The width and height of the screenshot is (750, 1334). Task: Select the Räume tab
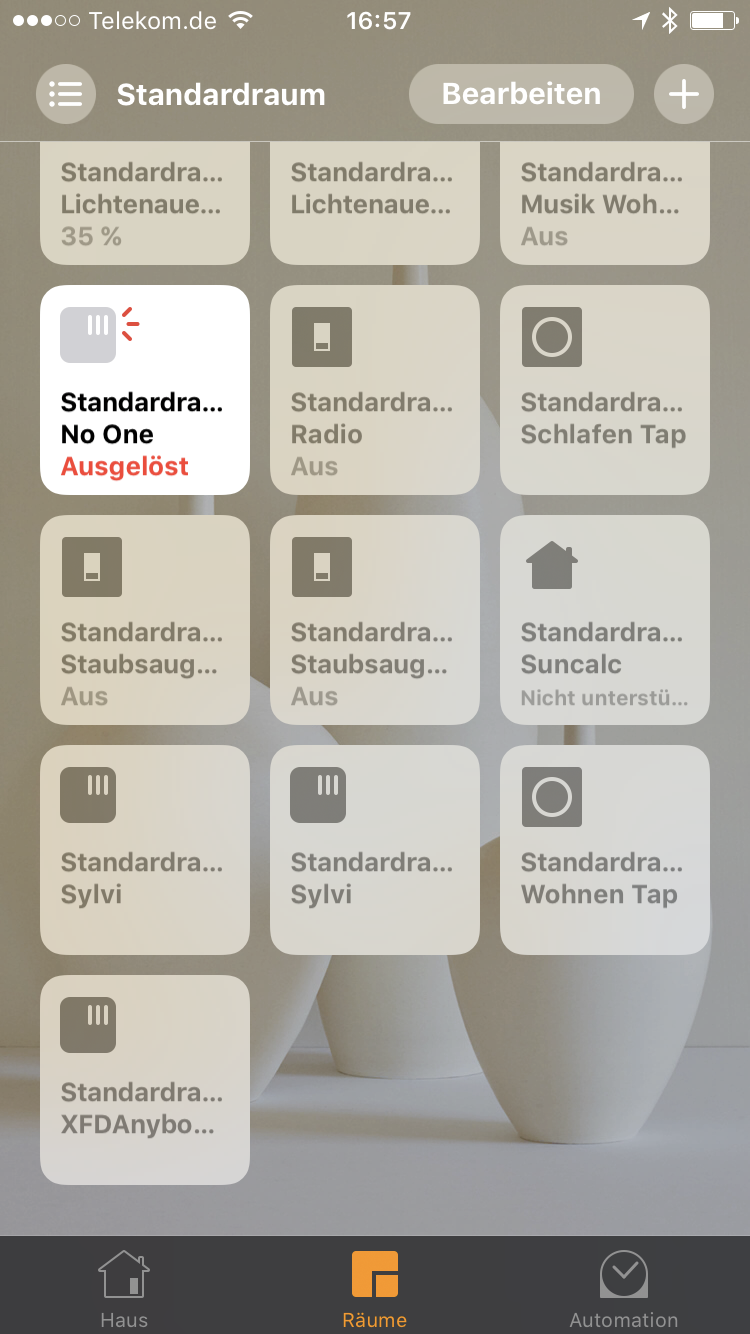(375, 1288)
